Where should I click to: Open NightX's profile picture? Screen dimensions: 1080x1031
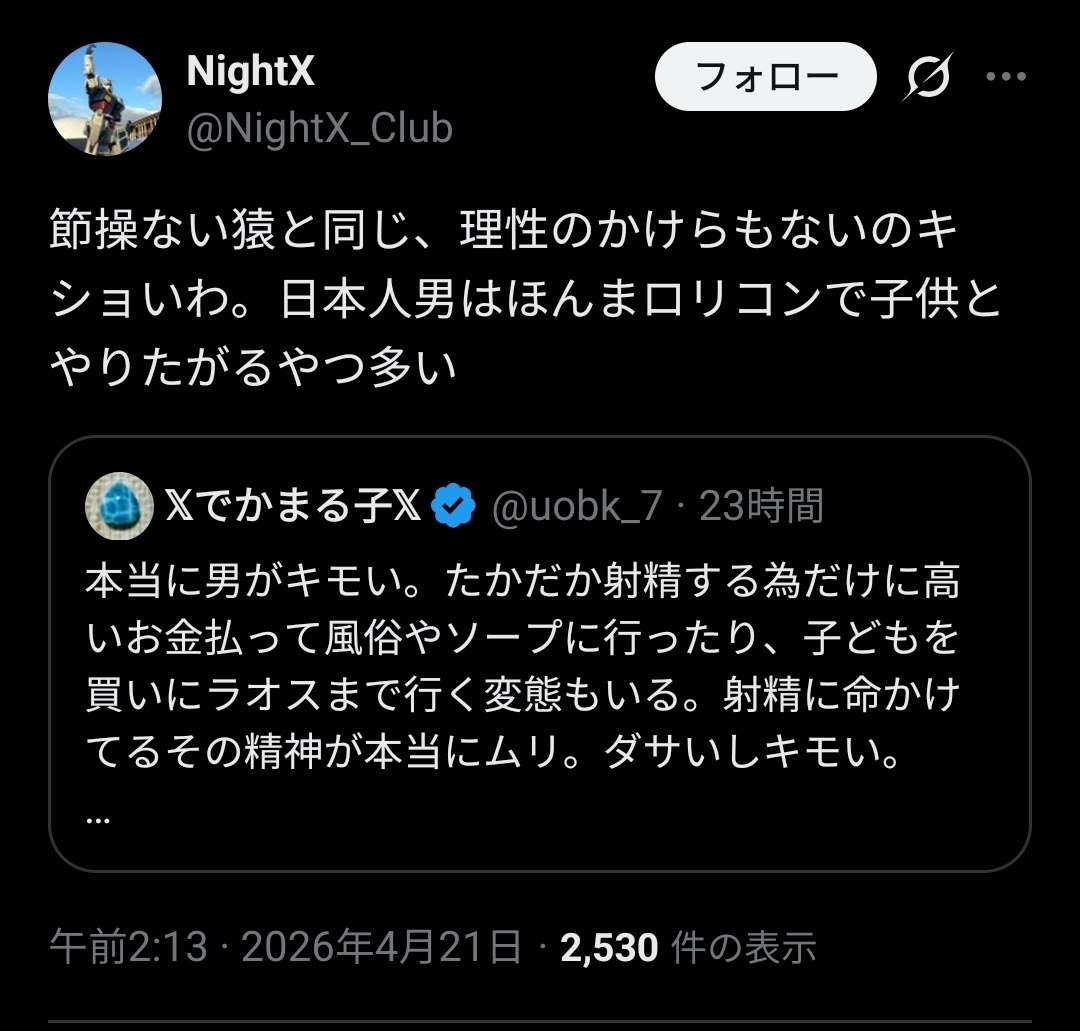pyautogui.click(x=105, y=99)
